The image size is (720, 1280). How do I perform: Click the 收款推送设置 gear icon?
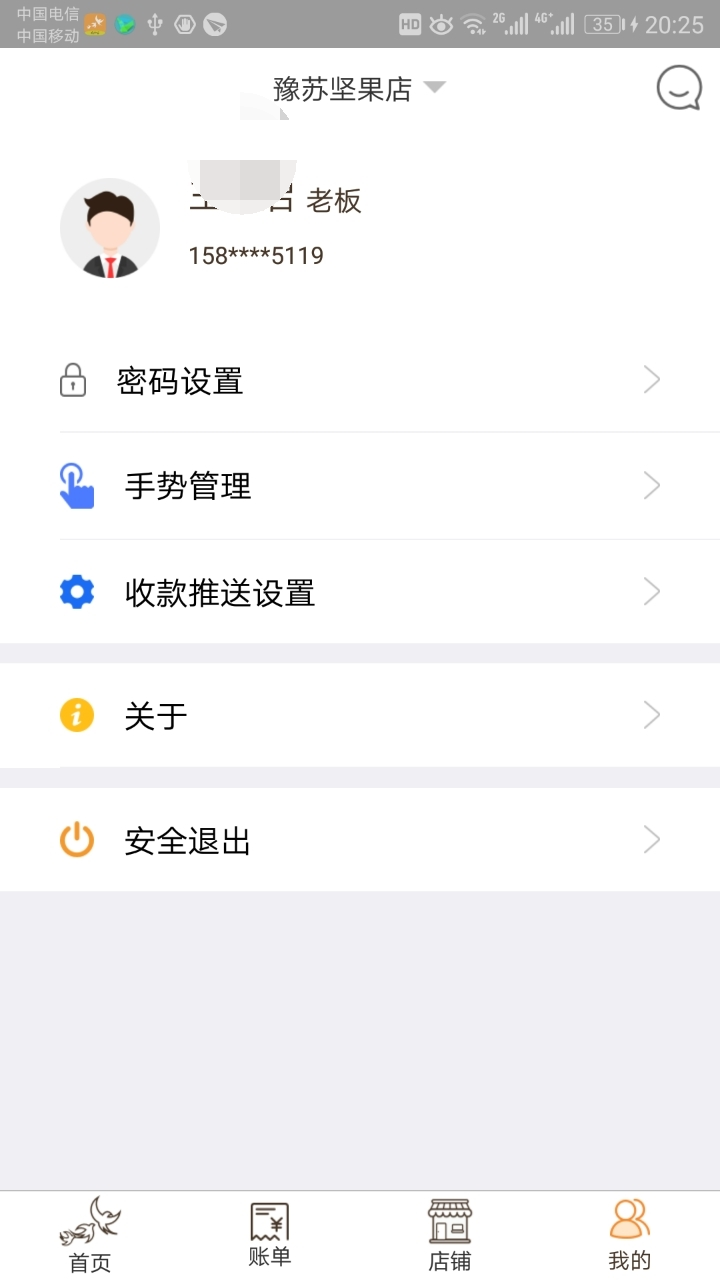(x=77, y=592)
